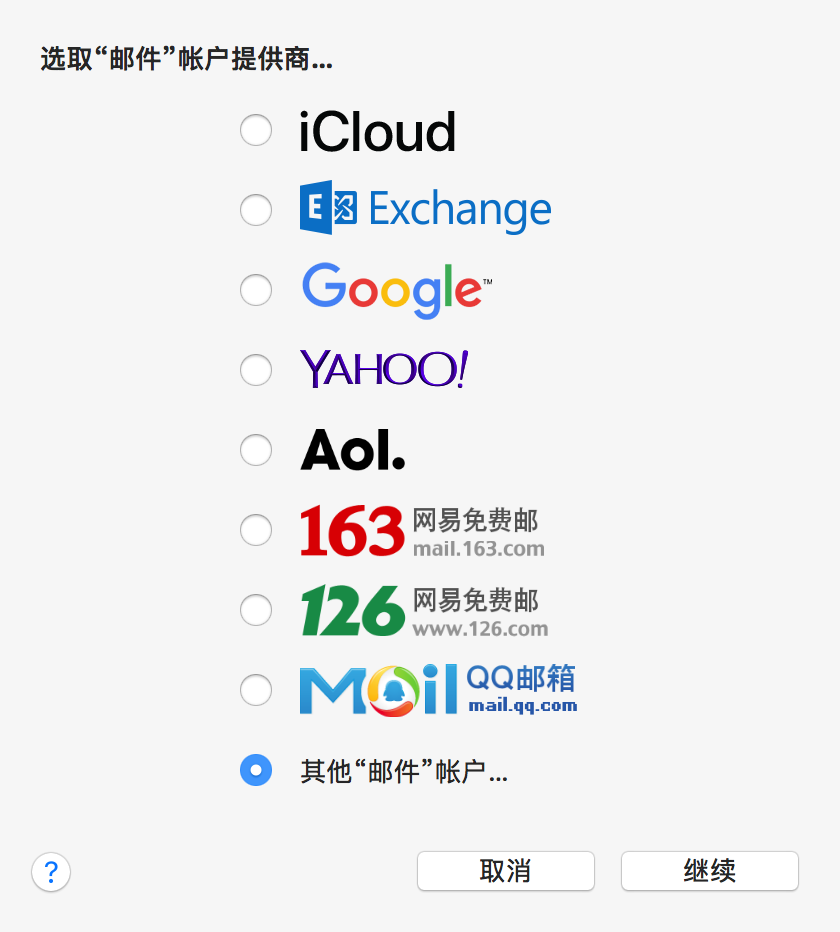Choose QQ邮箱 as mail provider

(x=256, y=689)
